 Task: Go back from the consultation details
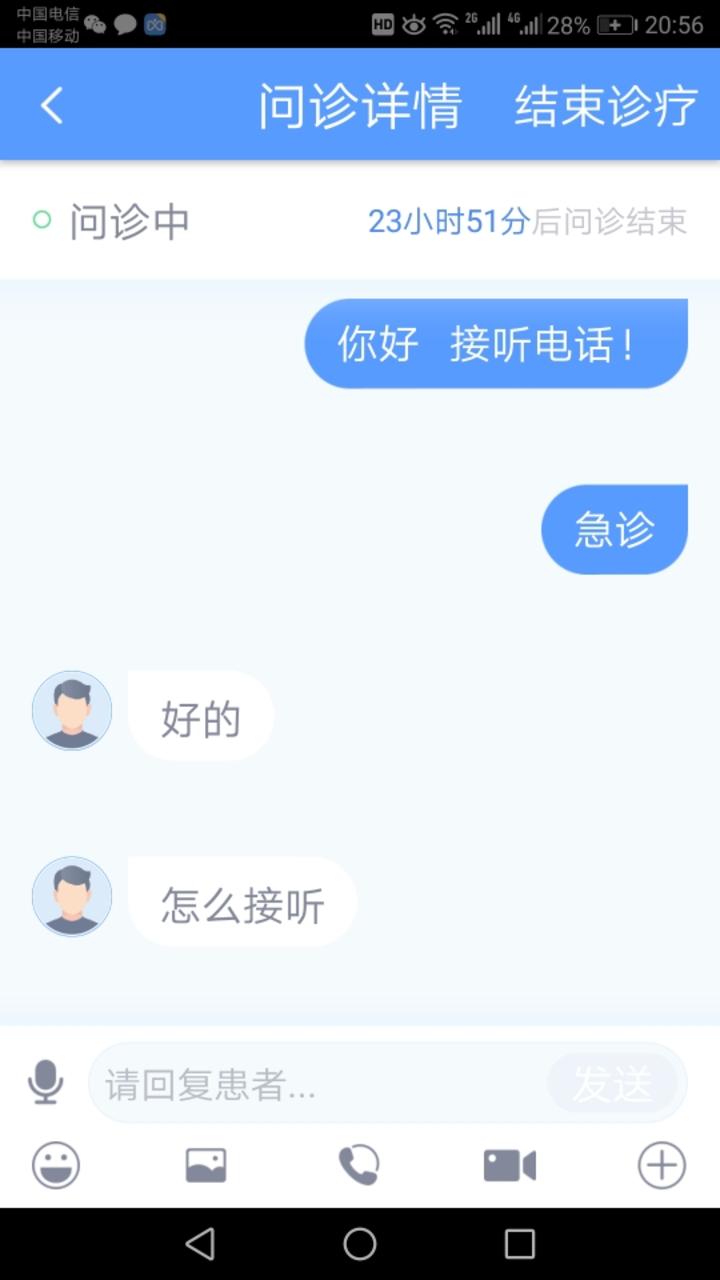tap(52, 106)
